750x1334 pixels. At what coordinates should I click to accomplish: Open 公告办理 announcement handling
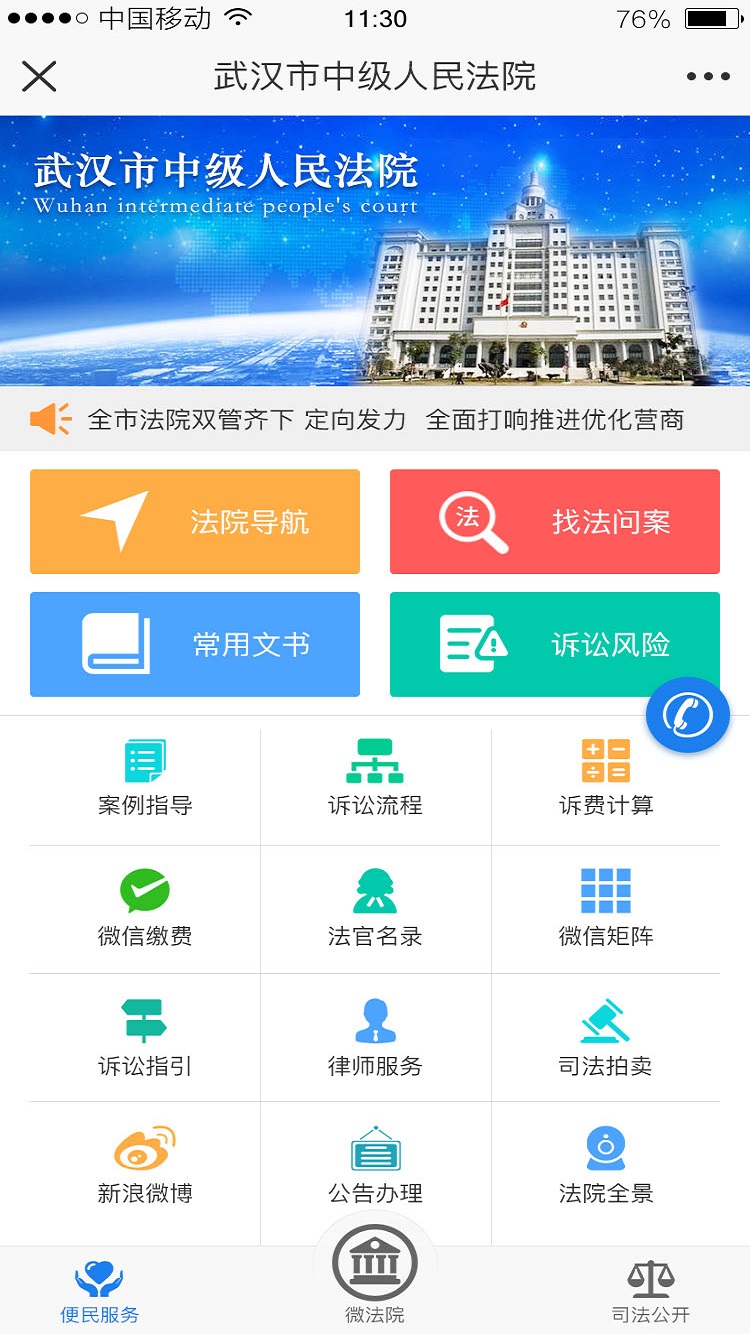click(x=375, y=1166)
